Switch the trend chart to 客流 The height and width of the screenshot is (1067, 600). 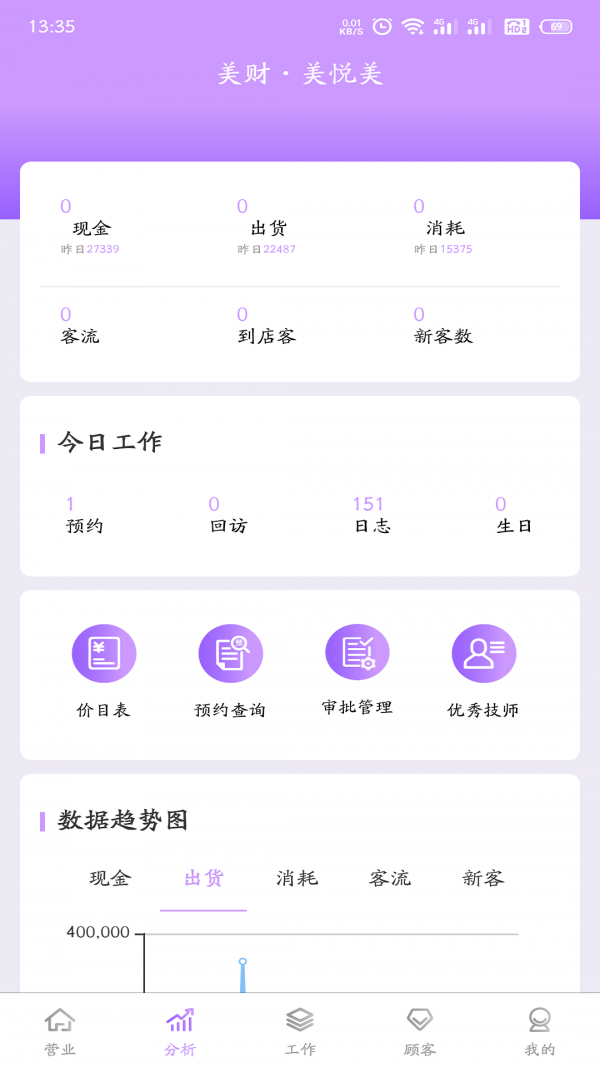[x=390, y=878]
